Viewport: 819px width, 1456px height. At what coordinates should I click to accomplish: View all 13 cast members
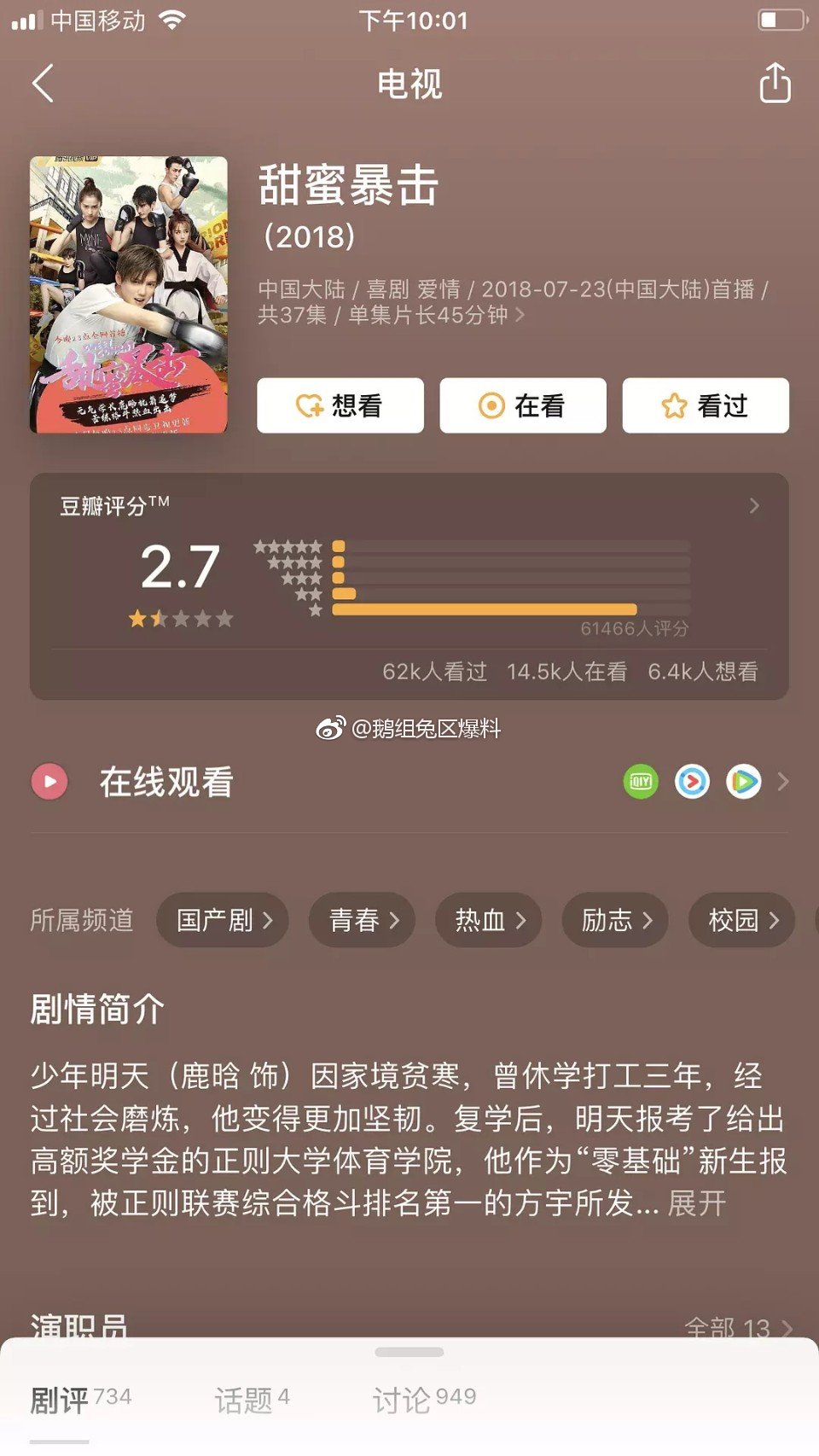(x=738, y=1327)
